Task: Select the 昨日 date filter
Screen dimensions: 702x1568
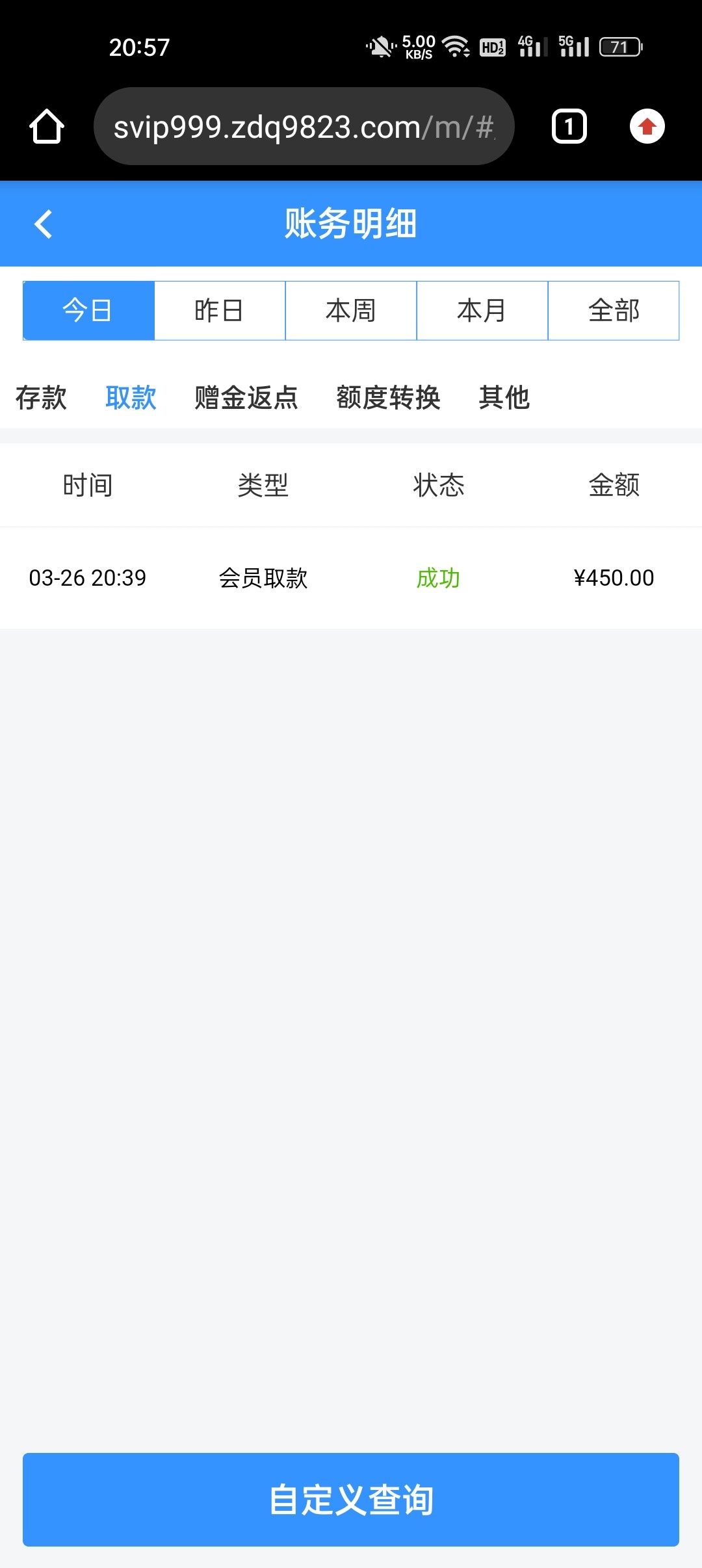Action: tap(220, 311)
